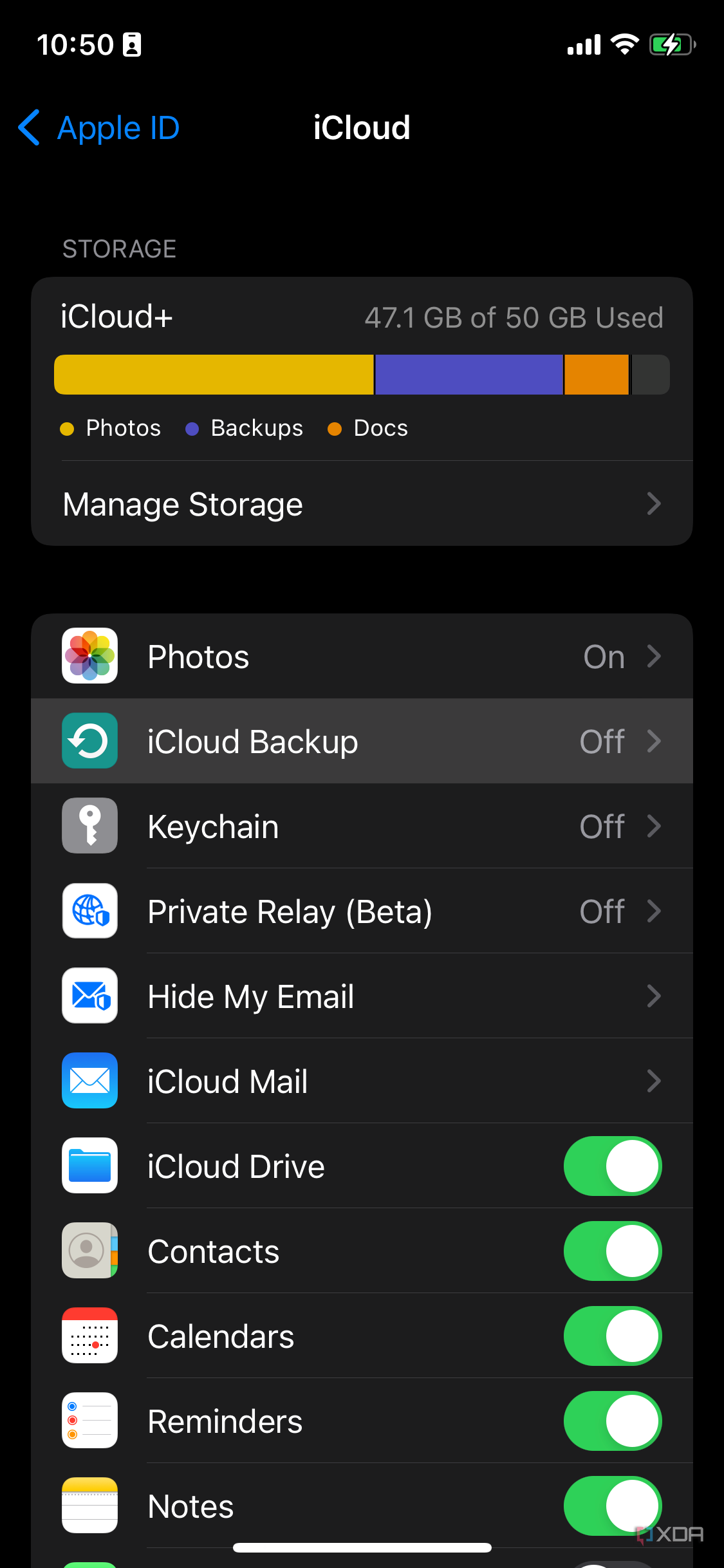
Task: Click the Backups segment of the storage bar
Action: click(469, 374)
